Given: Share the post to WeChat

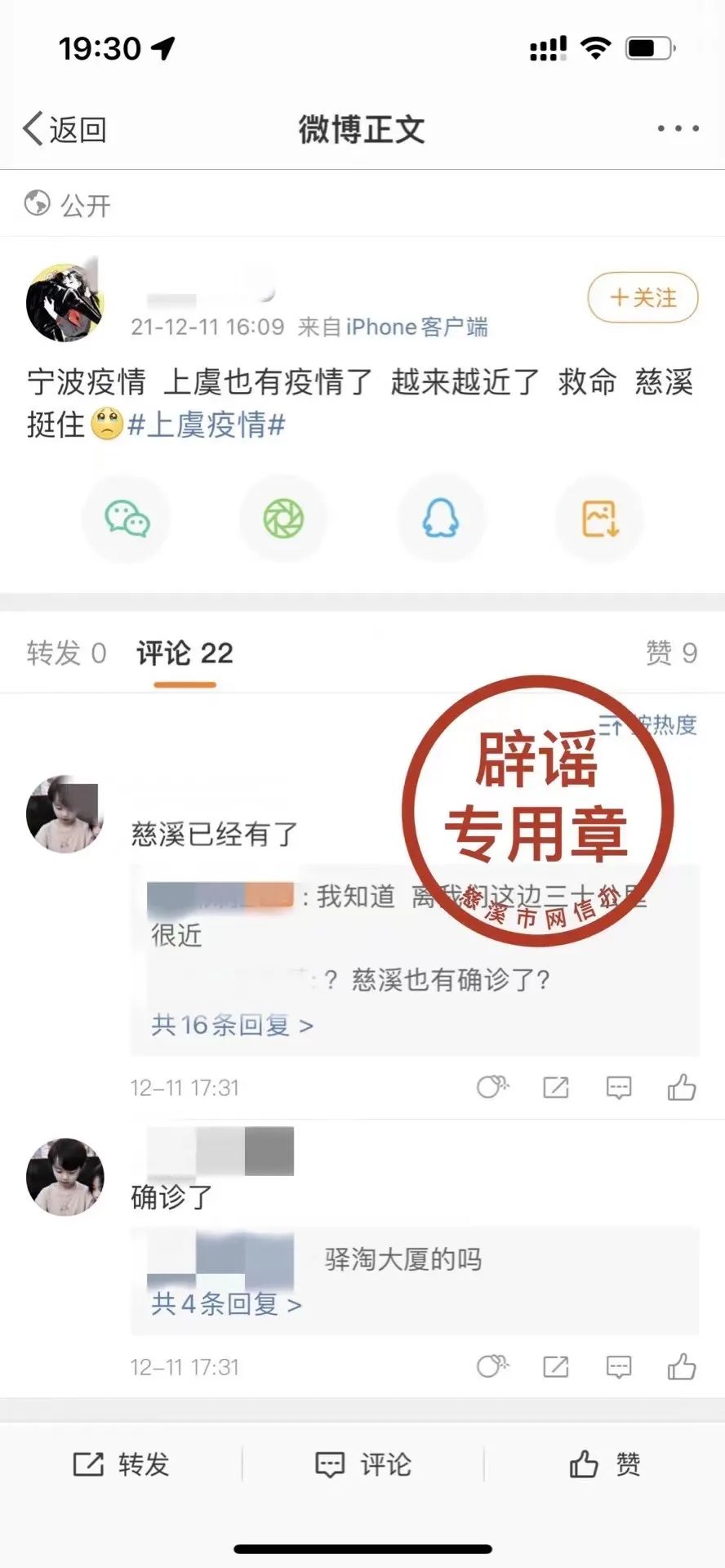Looking at the screenshot, I should tap(127, 519).
